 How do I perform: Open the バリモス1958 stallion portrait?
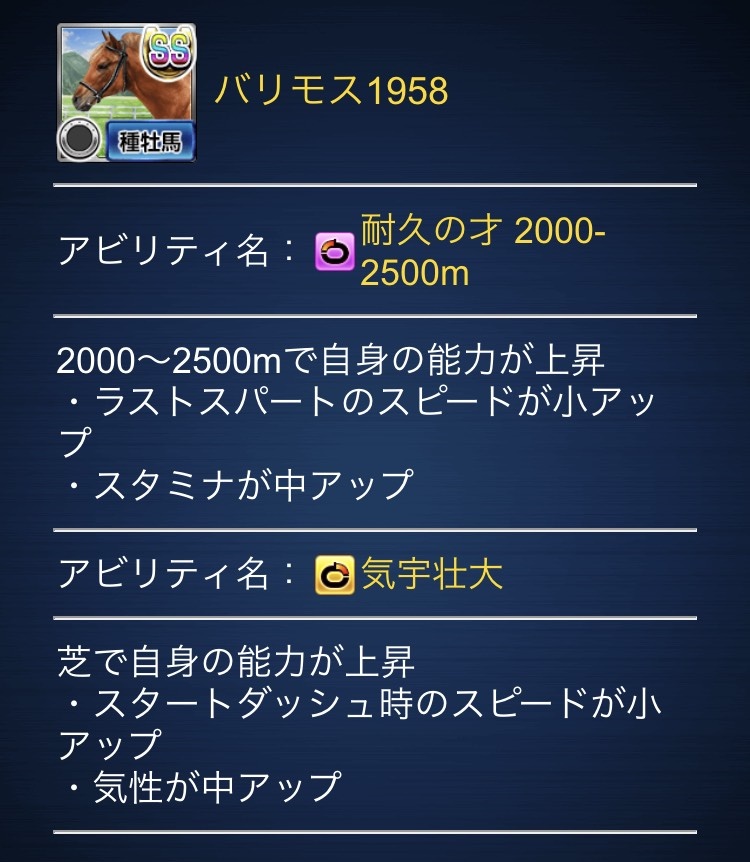point(126,92)
